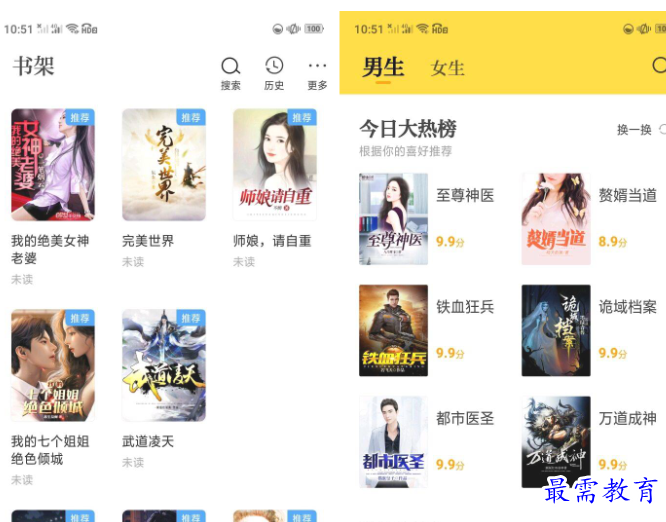Open the 更多 overflow menu
666x522 pixels.
(x=317, y=73)
